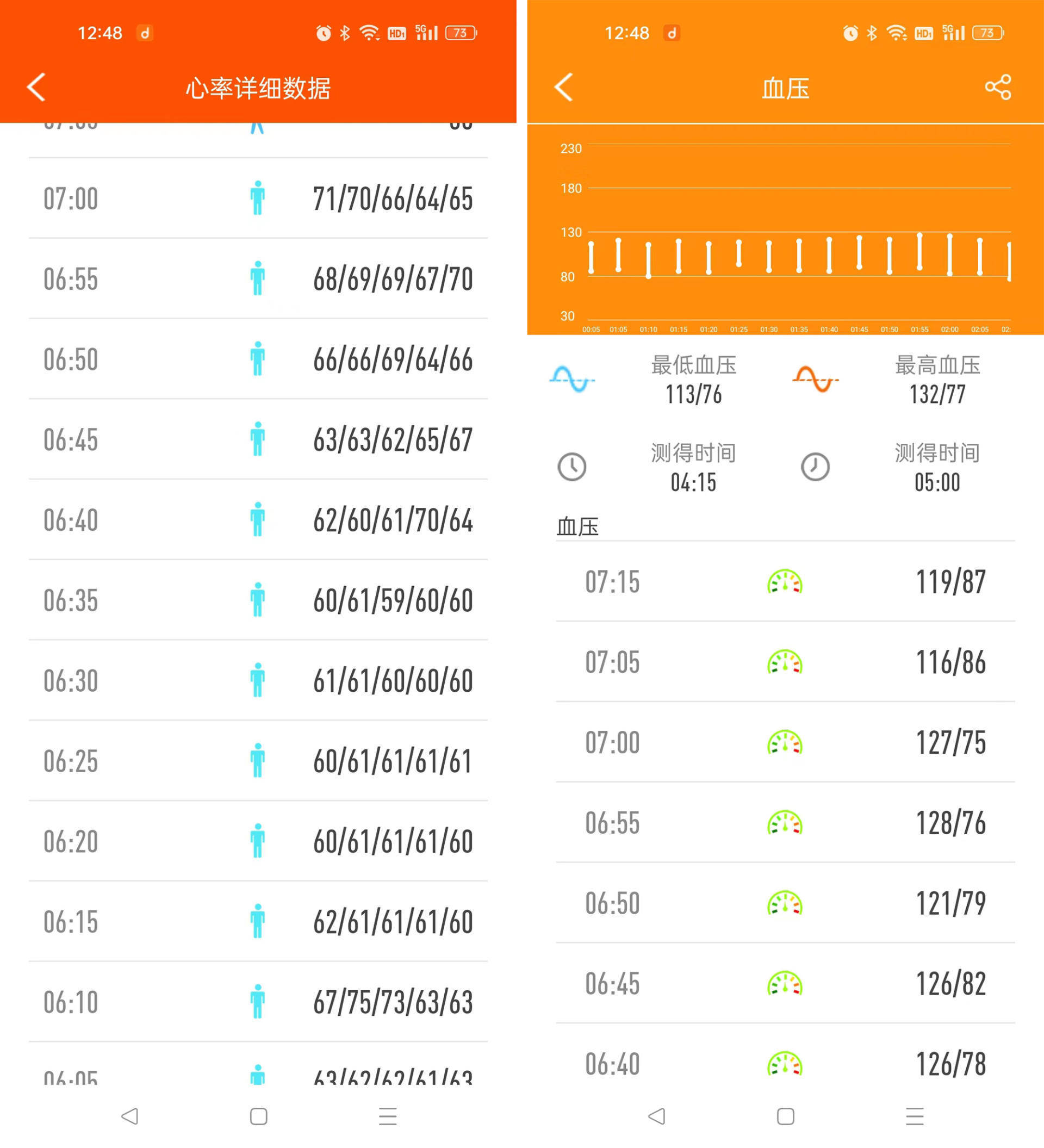Go back from the 血压 screen
The height and width of the screenshot is (1148, 1044).
[x=563, y=87]
